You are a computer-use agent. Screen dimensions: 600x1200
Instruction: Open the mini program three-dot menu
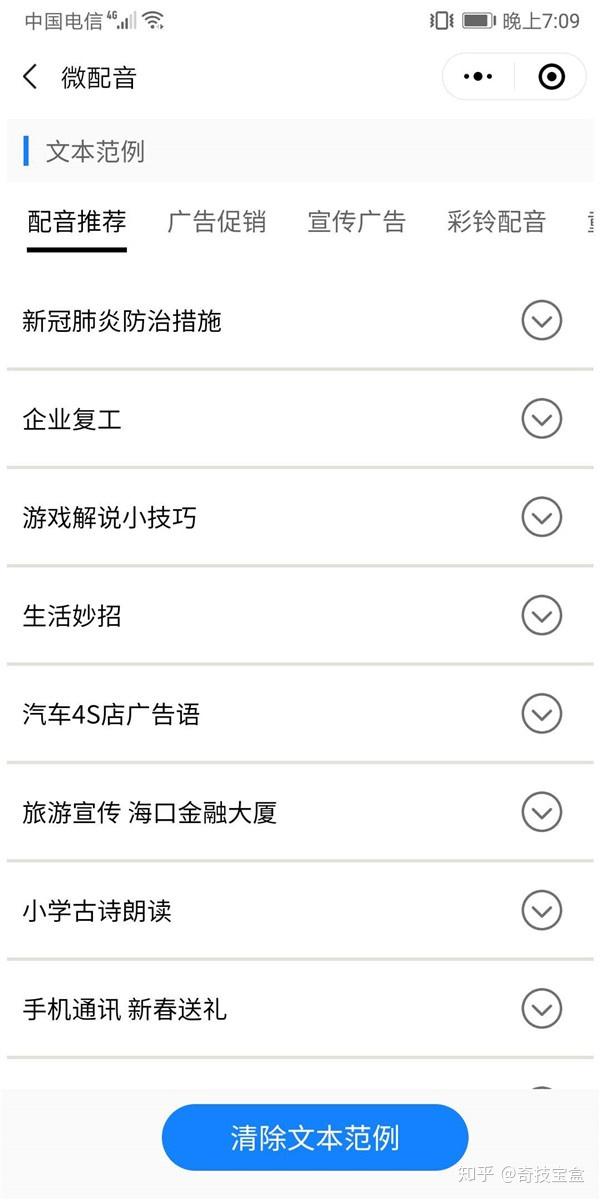coord(479,77)
